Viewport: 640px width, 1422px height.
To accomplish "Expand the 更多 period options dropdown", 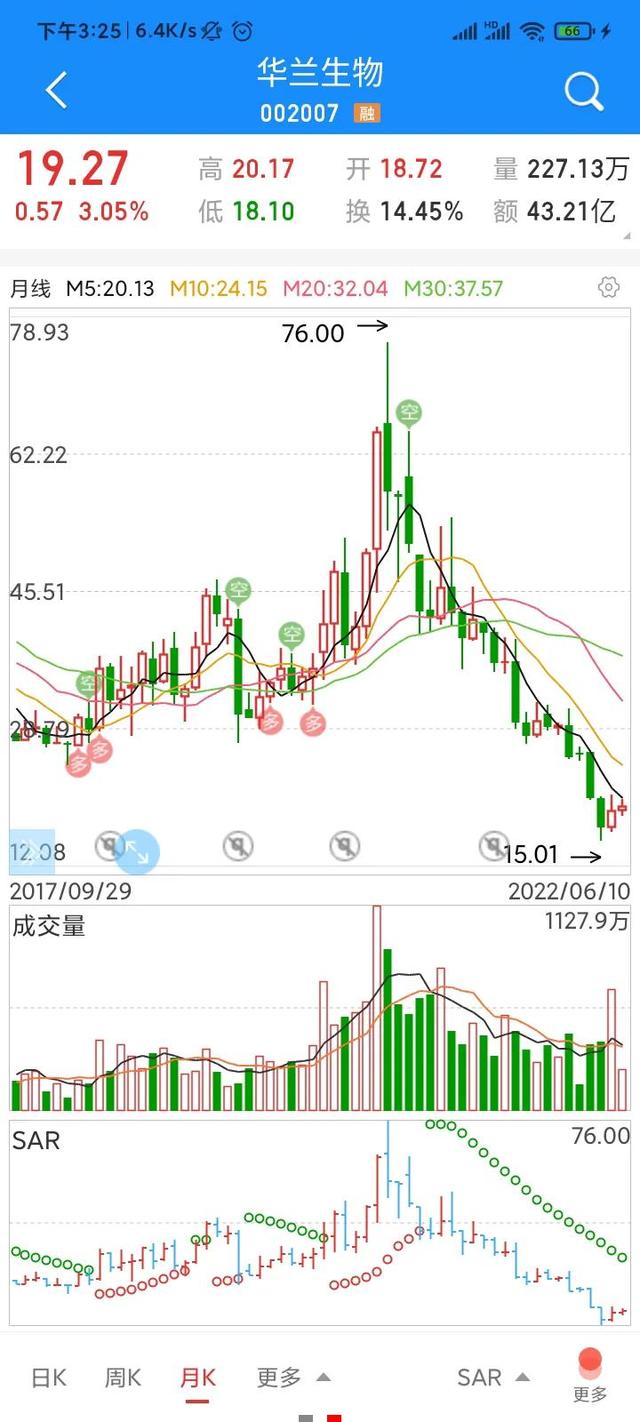I will click(x=293, y=1377).
